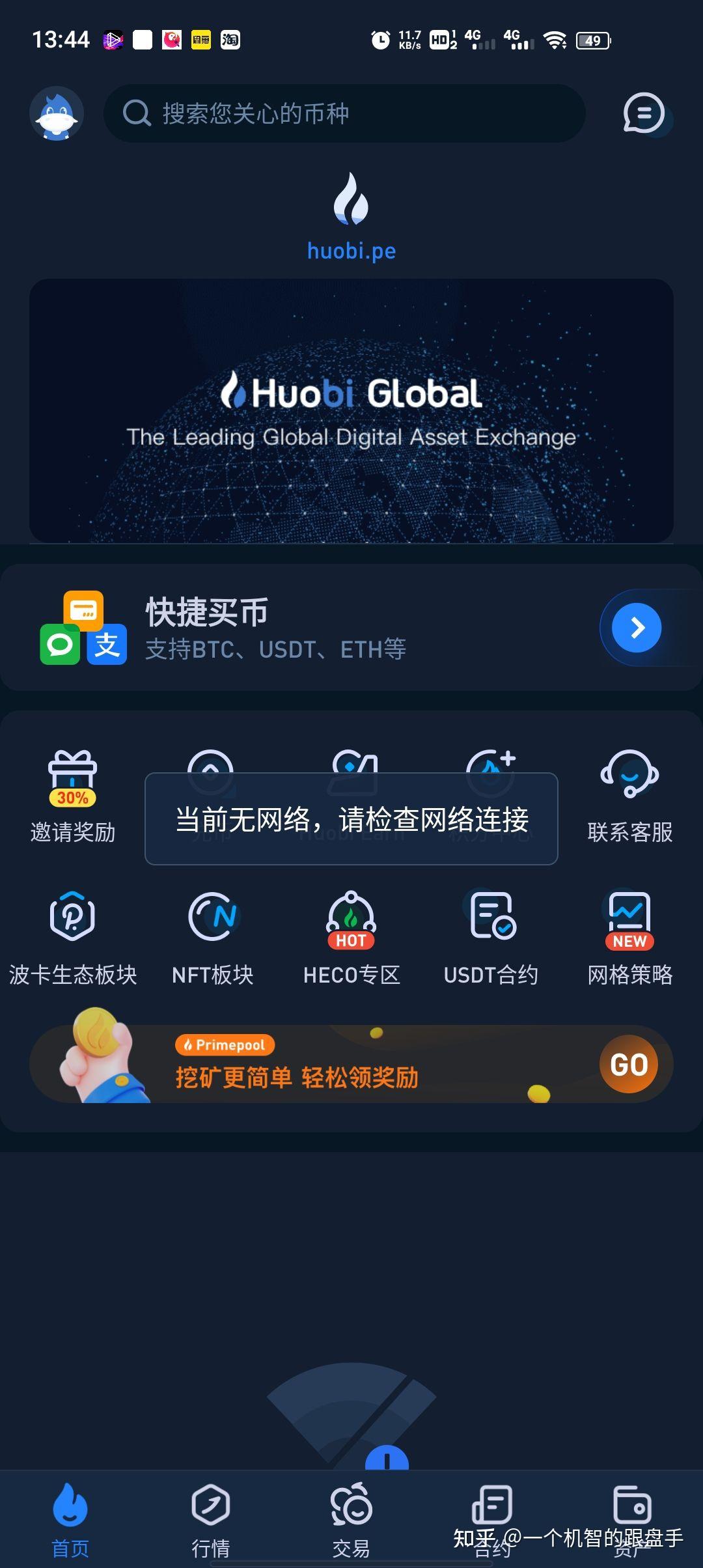Open the Huobi Global banner

tap(351, 409)
